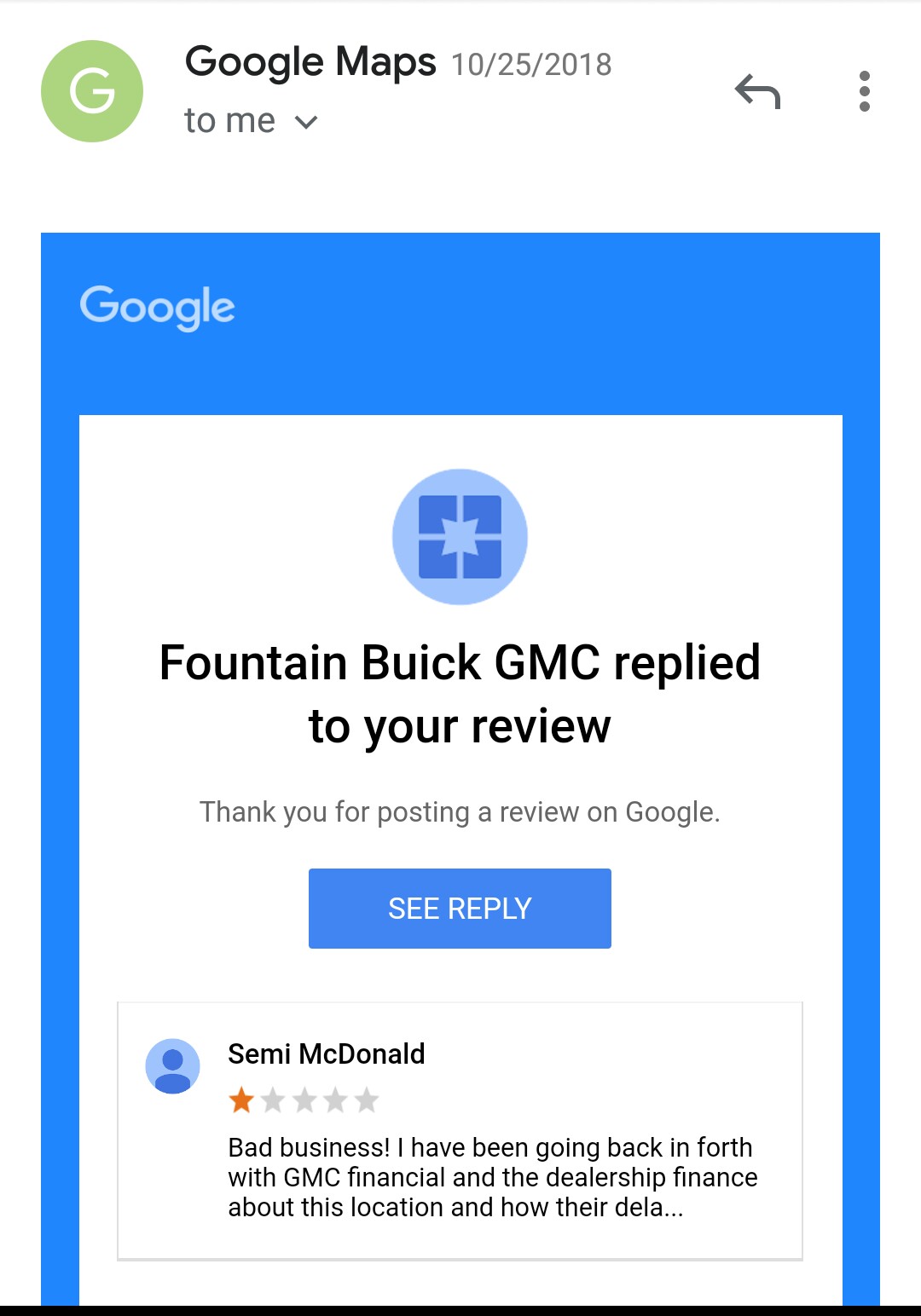Tap the SEE REPLY button
This screenshot has height=1316, width=921.
(460, 908)
